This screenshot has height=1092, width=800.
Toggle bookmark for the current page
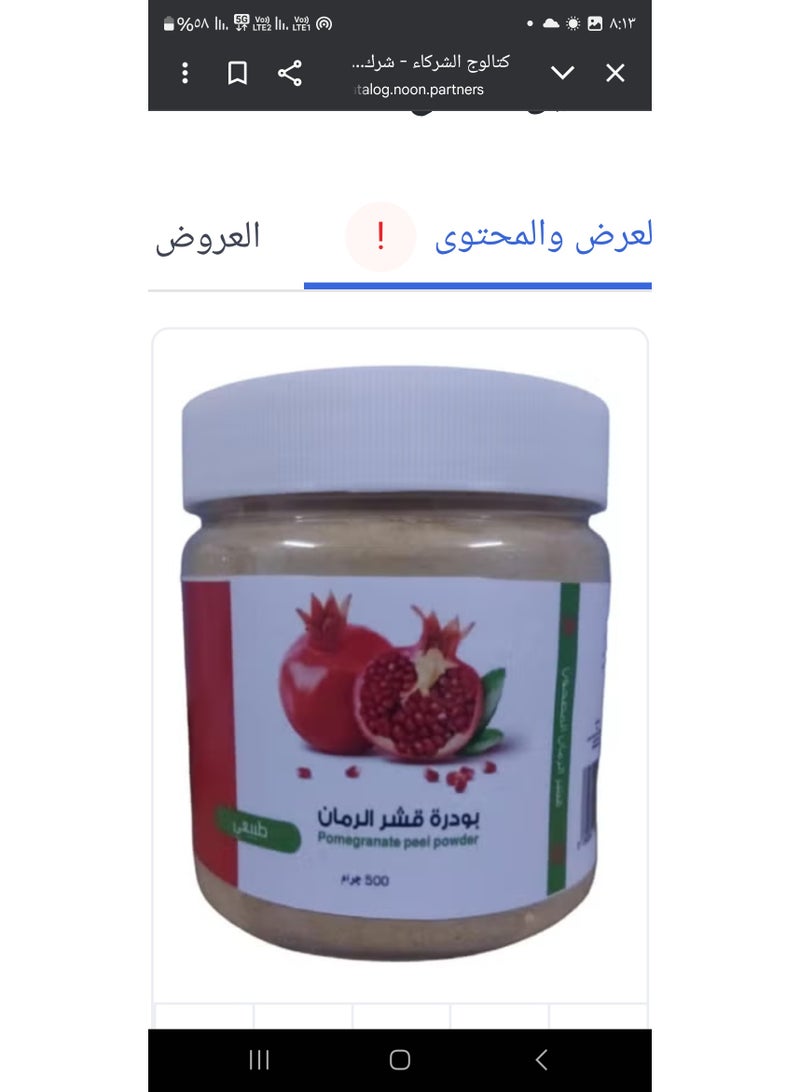click(x=237, y=74)
